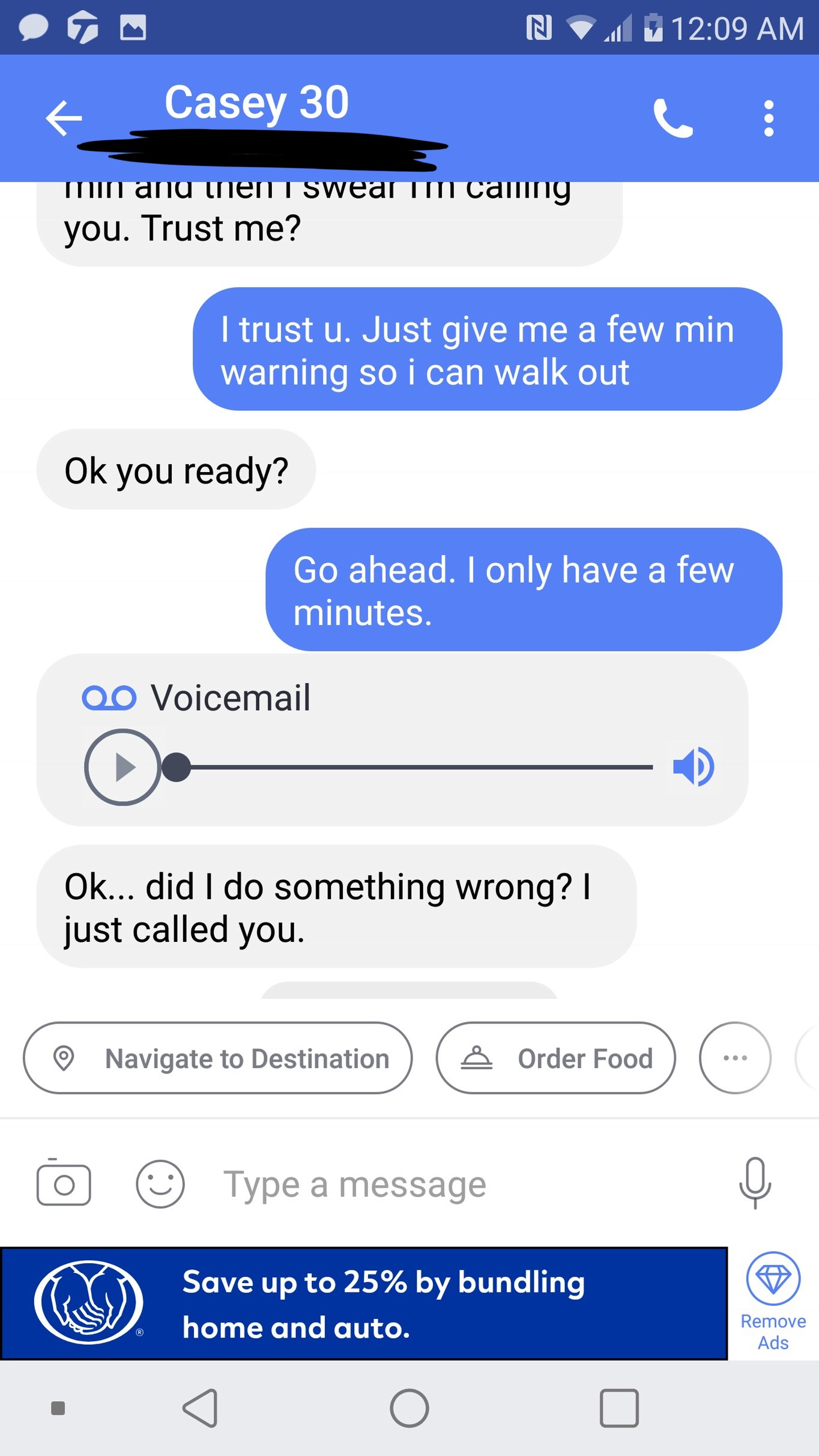This screenshot has width=819, height=1456.
Task: Open the Allstate bundling ad banner
Action: [x=364, y=1305]
